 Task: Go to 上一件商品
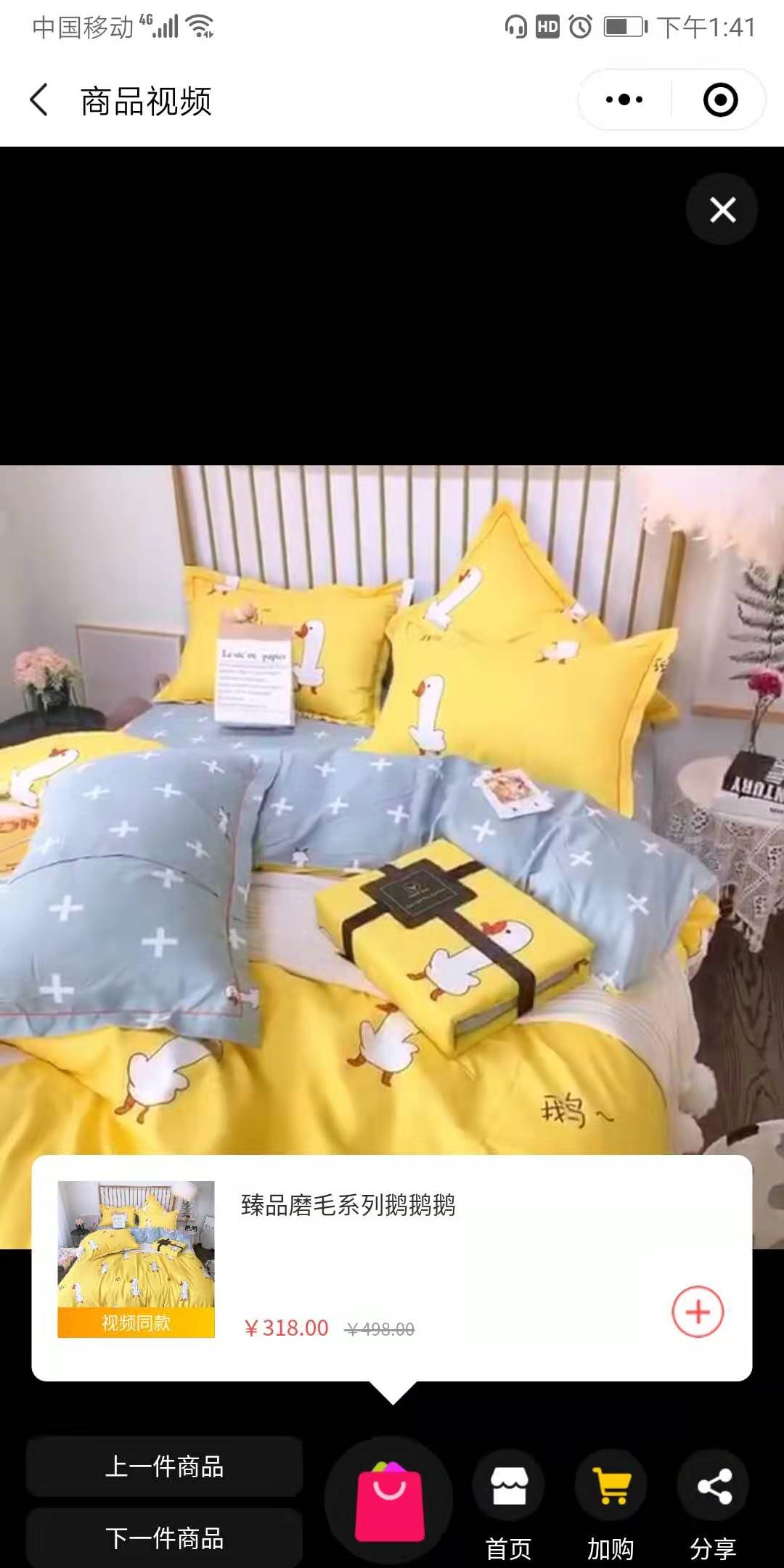click(x=165, y=1466)
